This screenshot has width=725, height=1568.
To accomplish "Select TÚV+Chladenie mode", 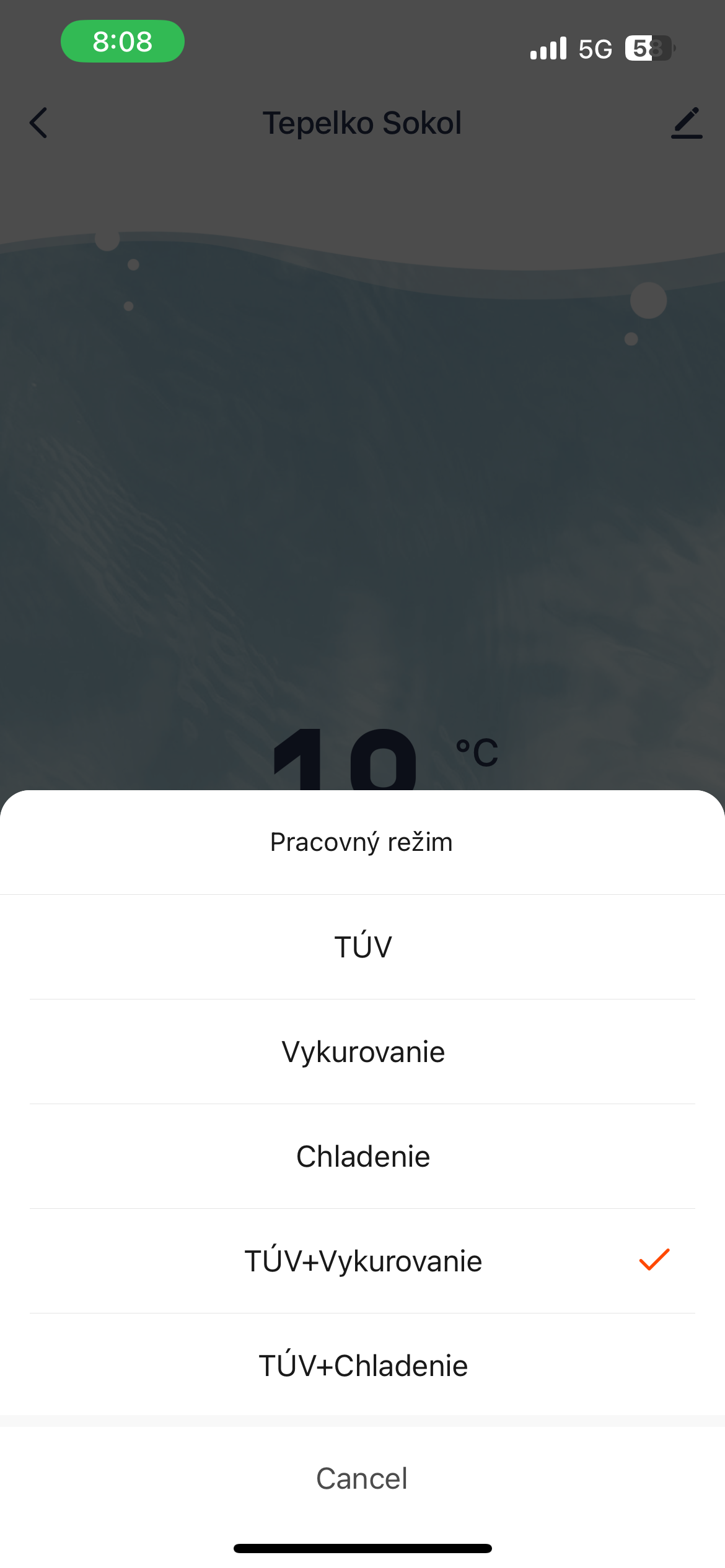I will point(362,1365).
